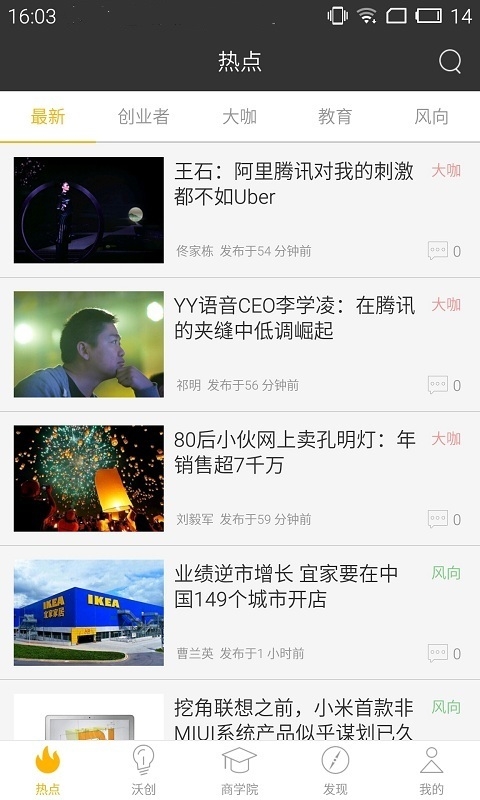This screenshot has width=480, height=800.
Task: Open the IKEA 宜家149个城市开店 article
Action: pos(240,613)
